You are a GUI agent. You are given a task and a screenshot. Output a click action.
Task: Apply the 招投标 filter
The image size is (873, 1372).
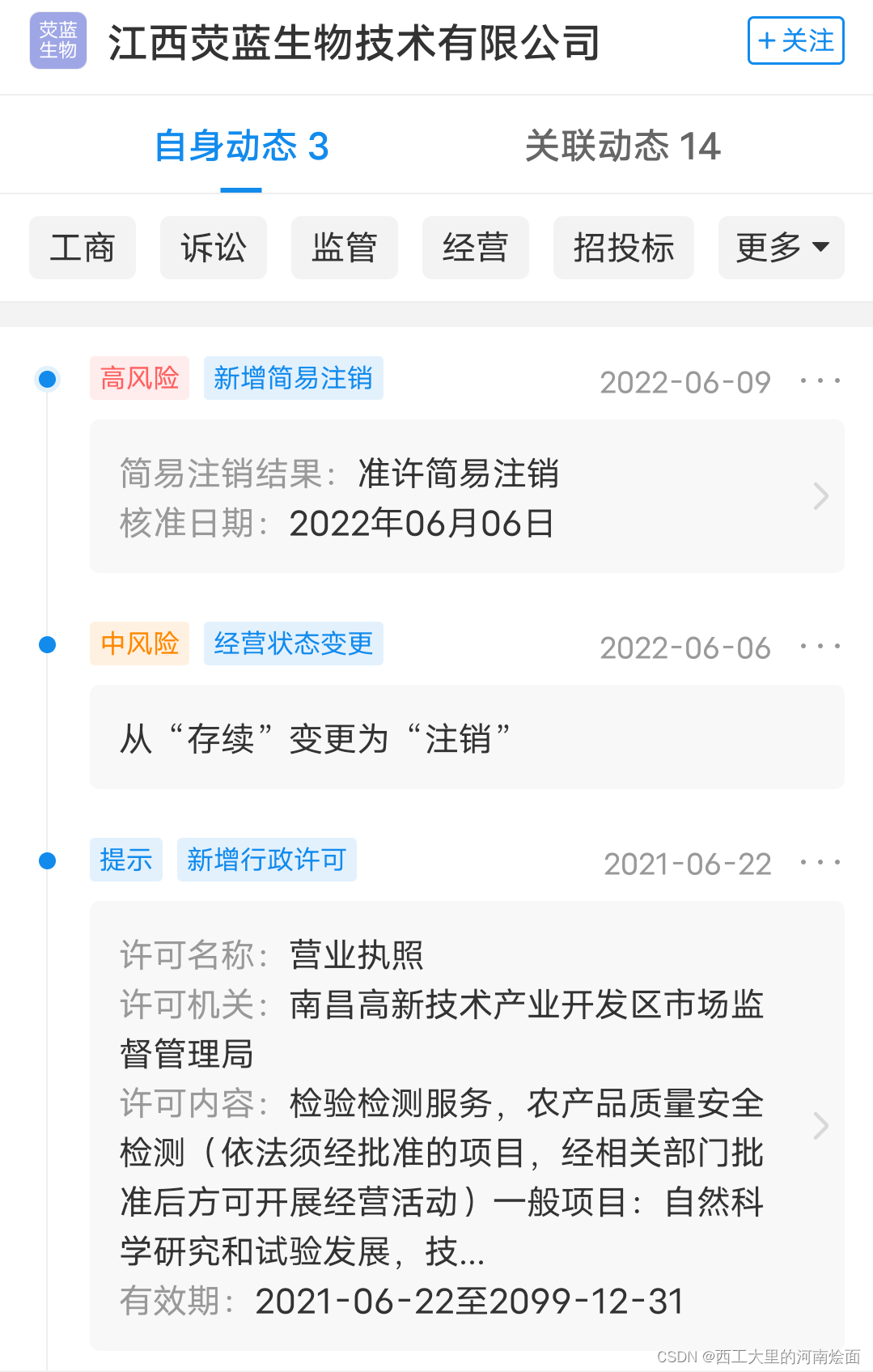coord(623,248)
